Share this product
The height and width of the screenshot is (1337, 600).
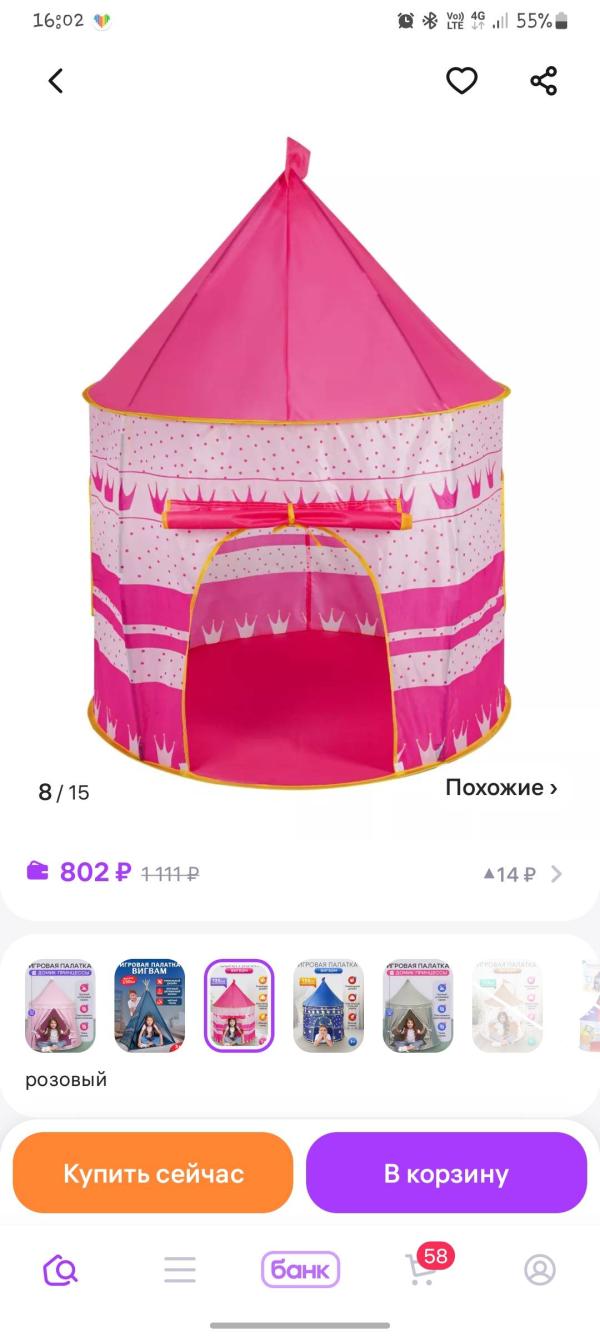pyautogui.click(x=543, y=81)
